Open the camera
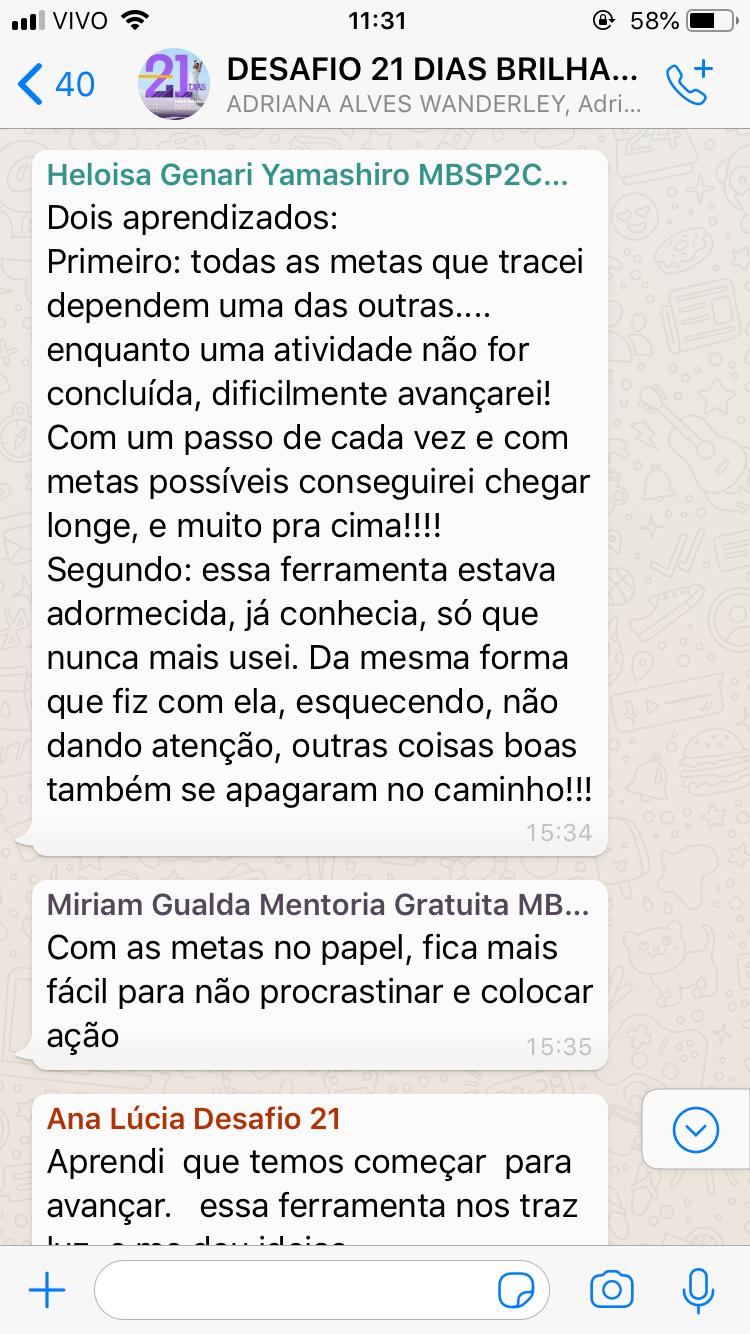Image resolution: width=750 pixels, height=1334 pixels. point(611,1290)
